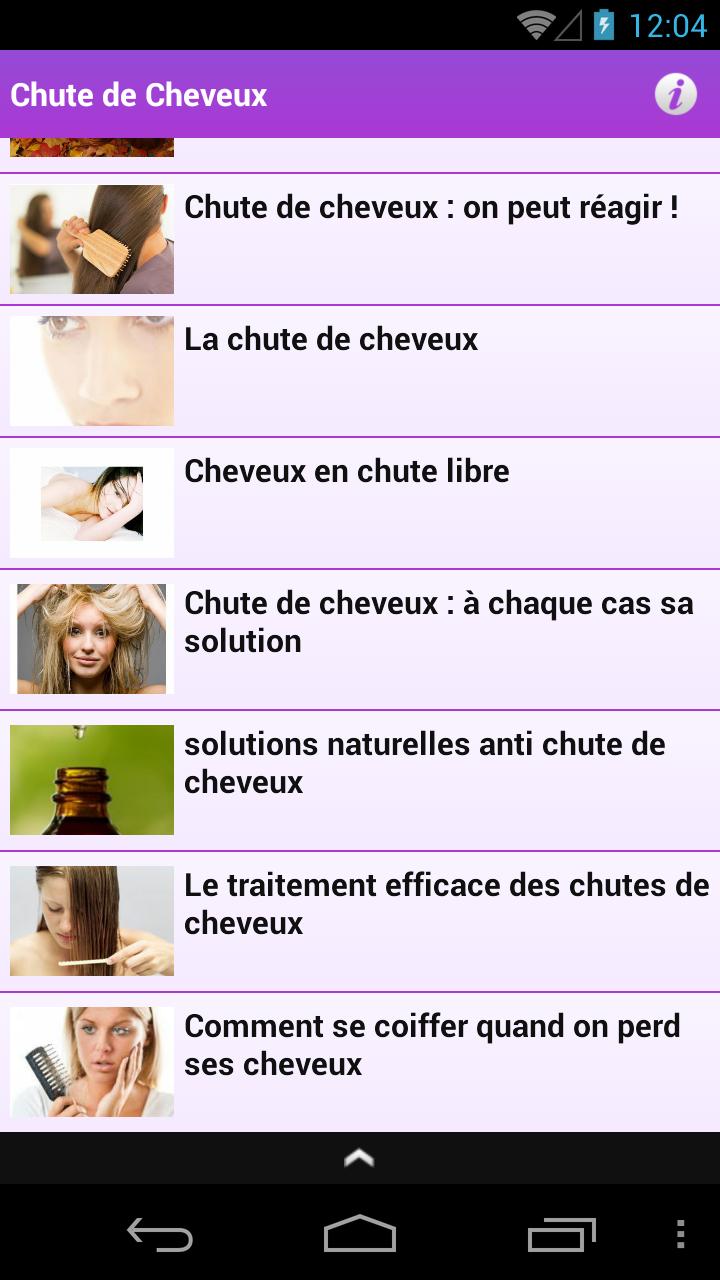The image size is (720, 1280).
Task: Open 'Comment se coiffer quand on perd ses cheveux'
Action: 433,1045
